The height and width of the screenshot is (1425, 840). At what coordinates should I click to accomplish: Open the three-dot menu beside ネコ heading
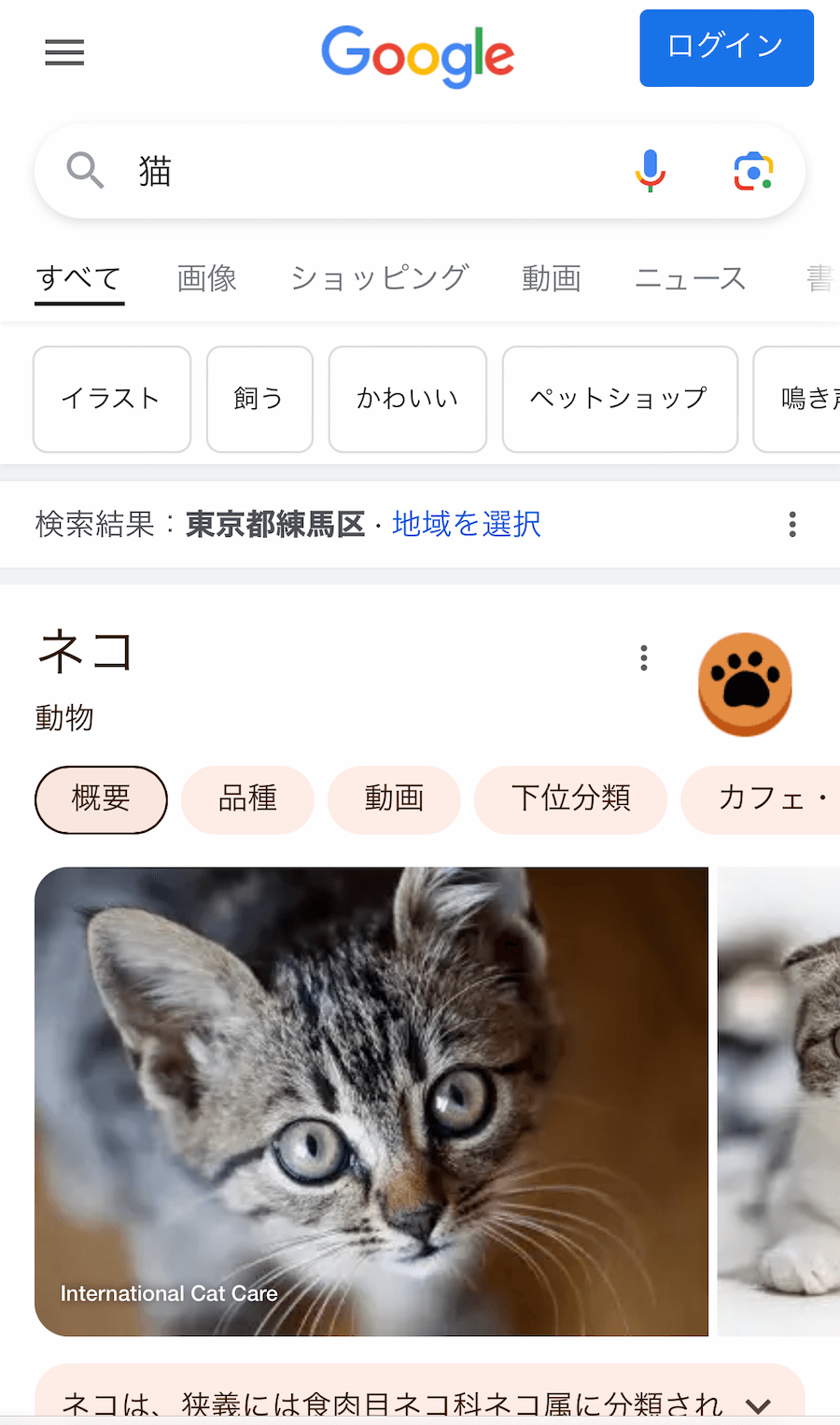point(643,657)
